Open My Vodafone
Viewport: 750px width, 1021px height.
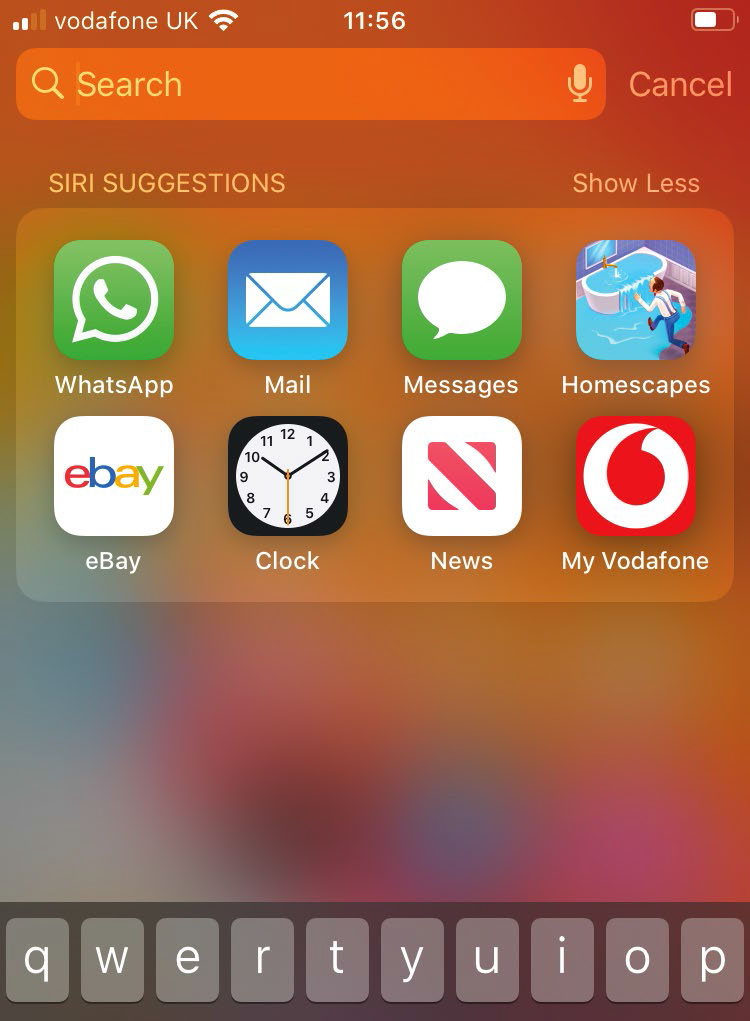click(636, 476)
